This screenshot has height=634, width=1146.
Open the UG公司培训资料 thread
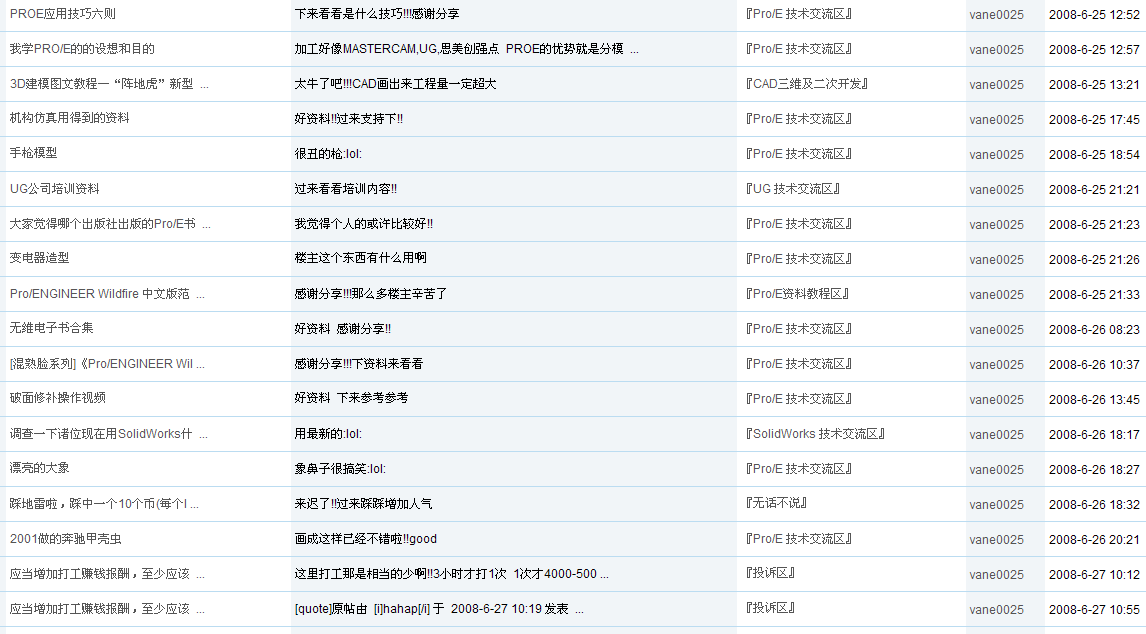tap(54, 188)
